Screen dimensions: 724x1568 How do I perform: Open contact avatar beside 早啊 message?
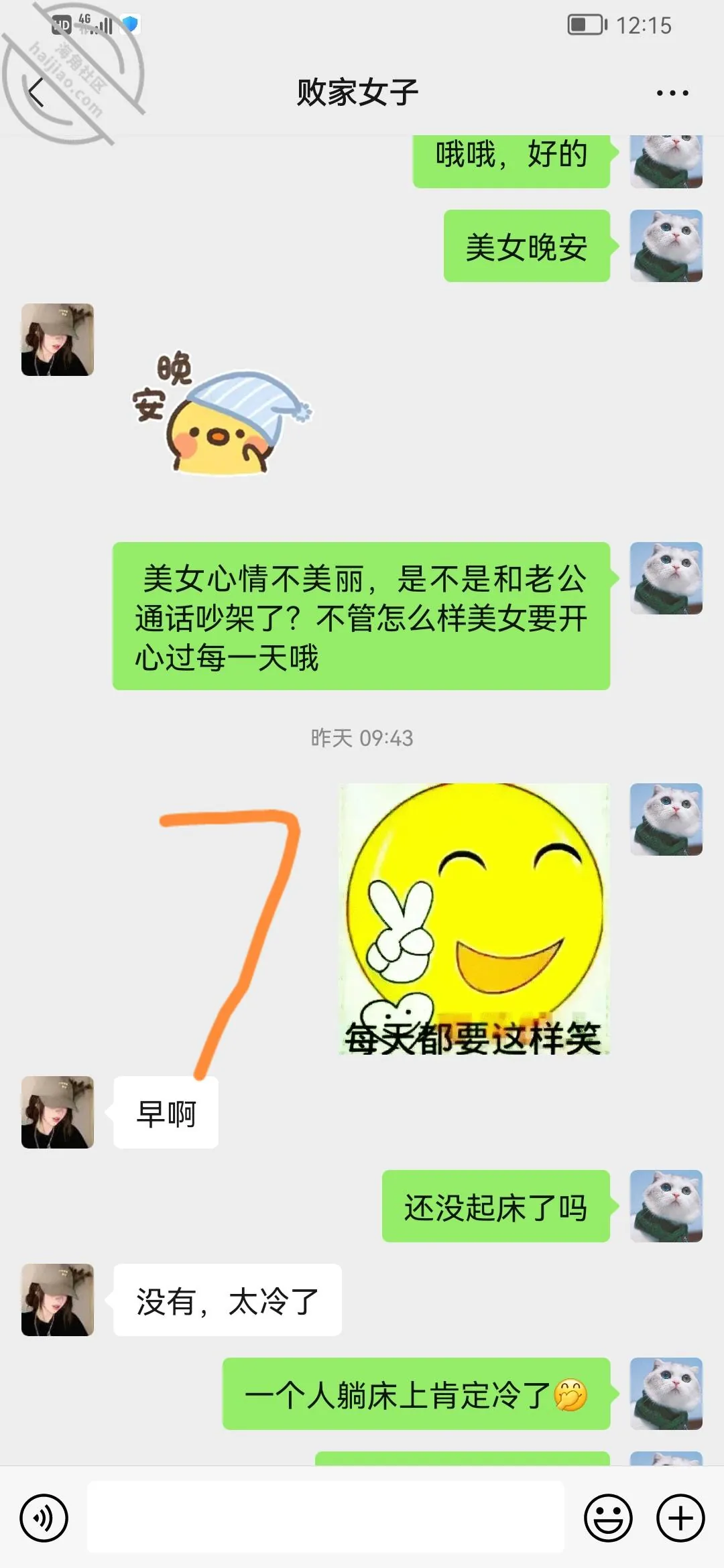(x=58, y=1112)
